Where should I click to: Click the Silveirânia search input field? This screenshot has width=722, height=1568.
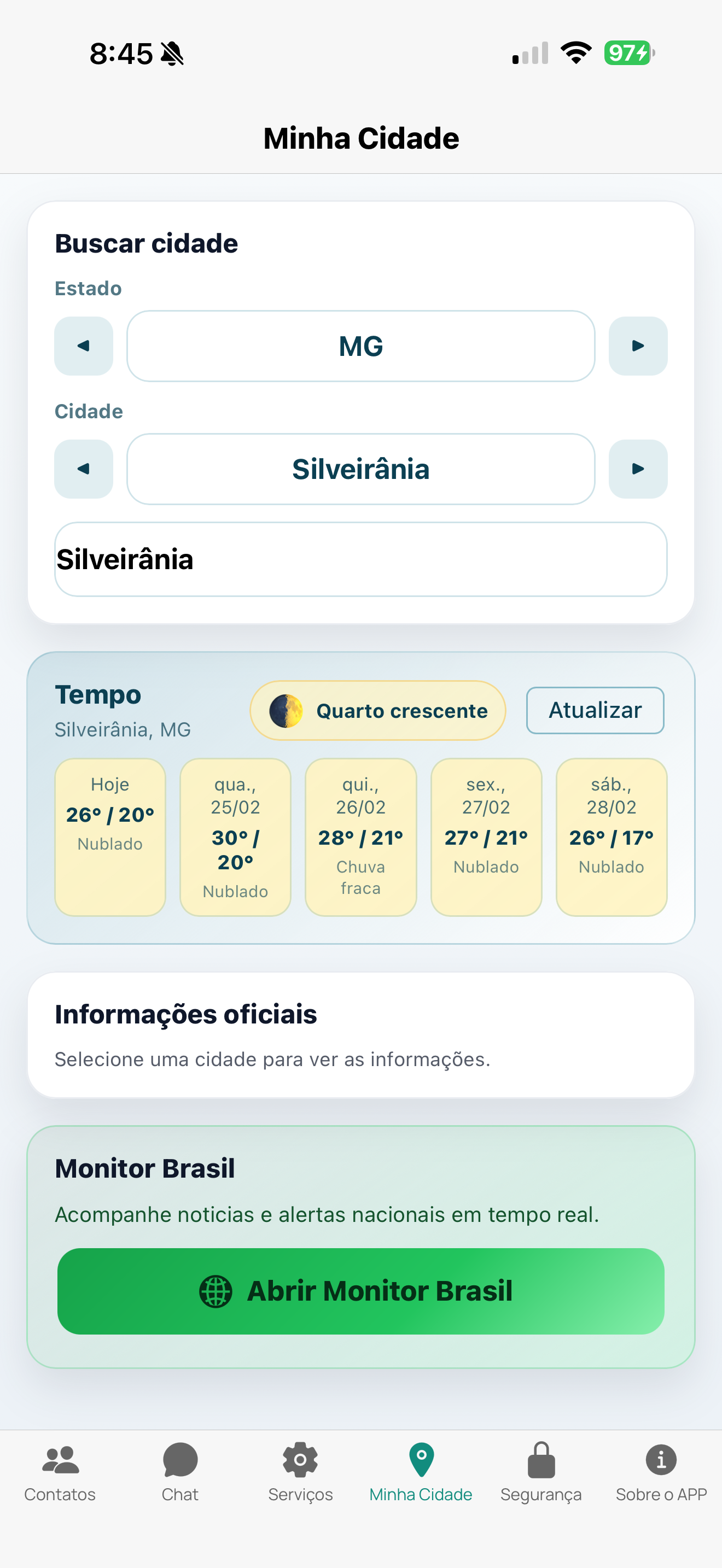[x=360, y=559]
